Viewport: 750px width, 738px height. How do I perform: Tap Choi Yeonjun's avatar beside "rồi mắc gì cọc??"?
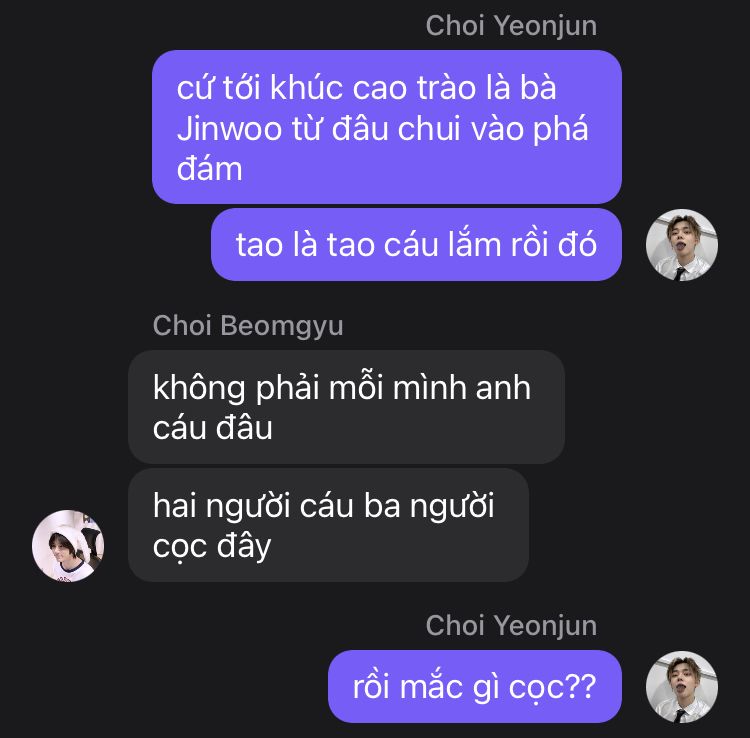(682, 687)
